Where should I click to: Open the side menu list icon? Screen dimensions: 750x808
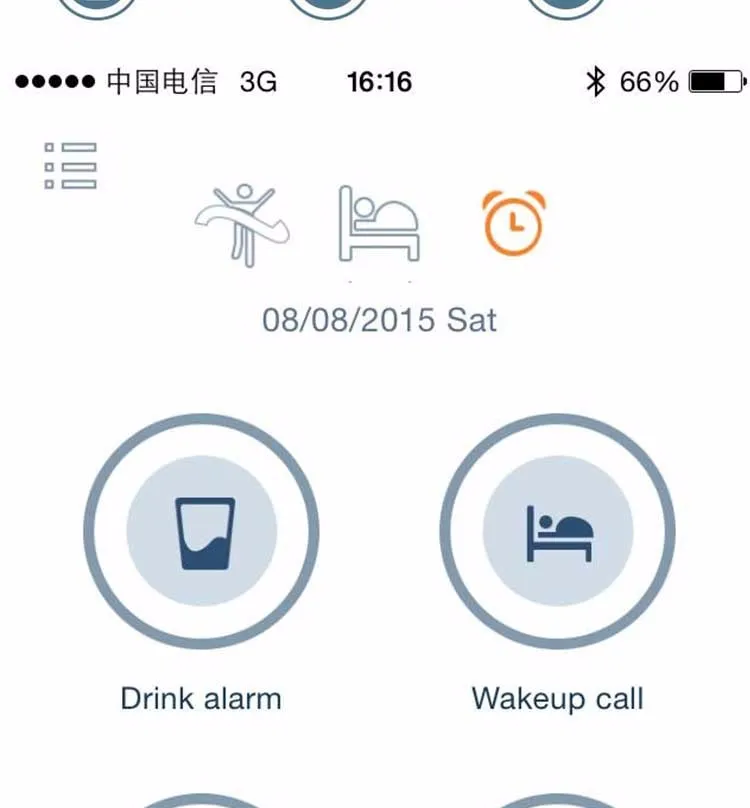(71, 166)
